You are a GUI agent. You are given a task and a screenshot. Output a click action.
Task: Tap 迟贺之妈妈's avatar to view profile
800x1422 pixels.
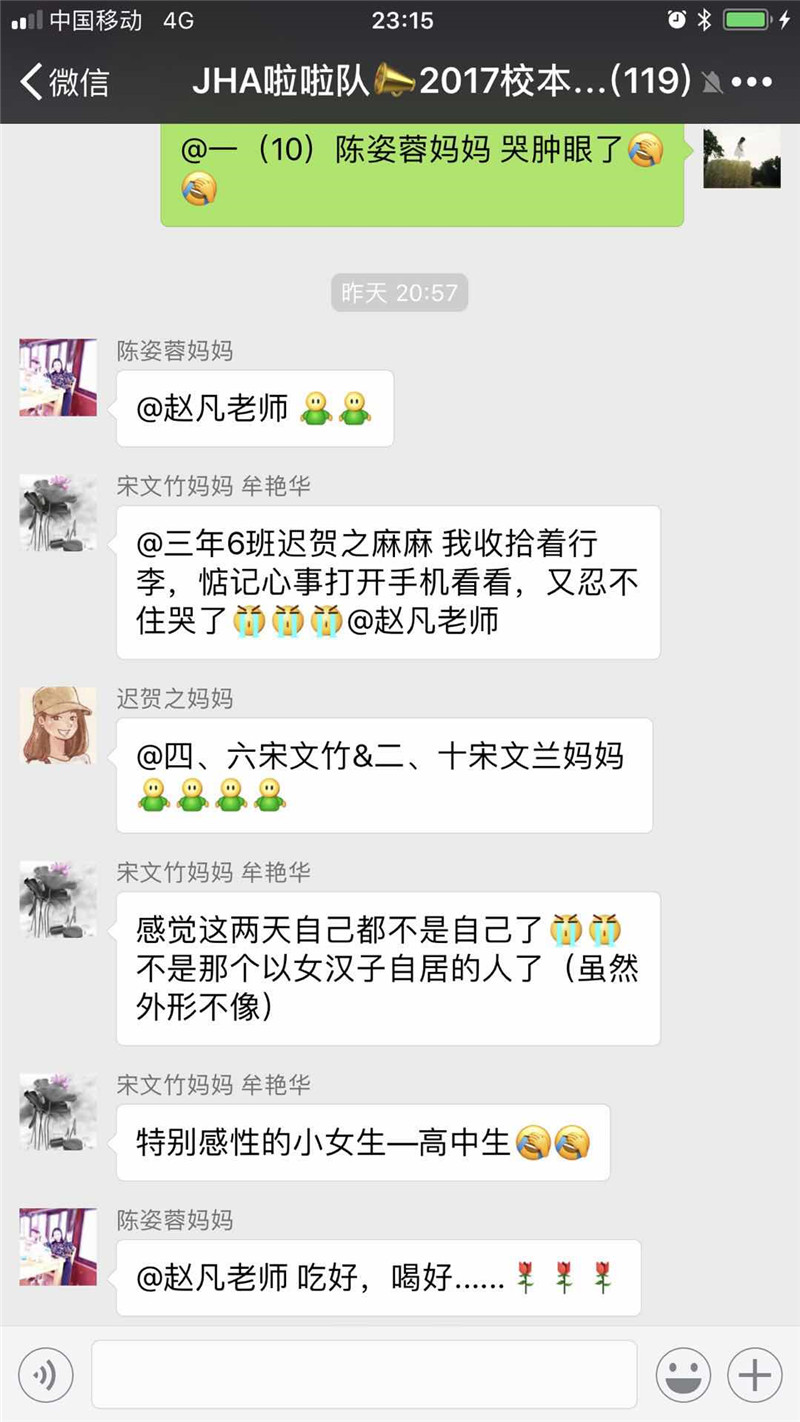click(x=58, y=725)
